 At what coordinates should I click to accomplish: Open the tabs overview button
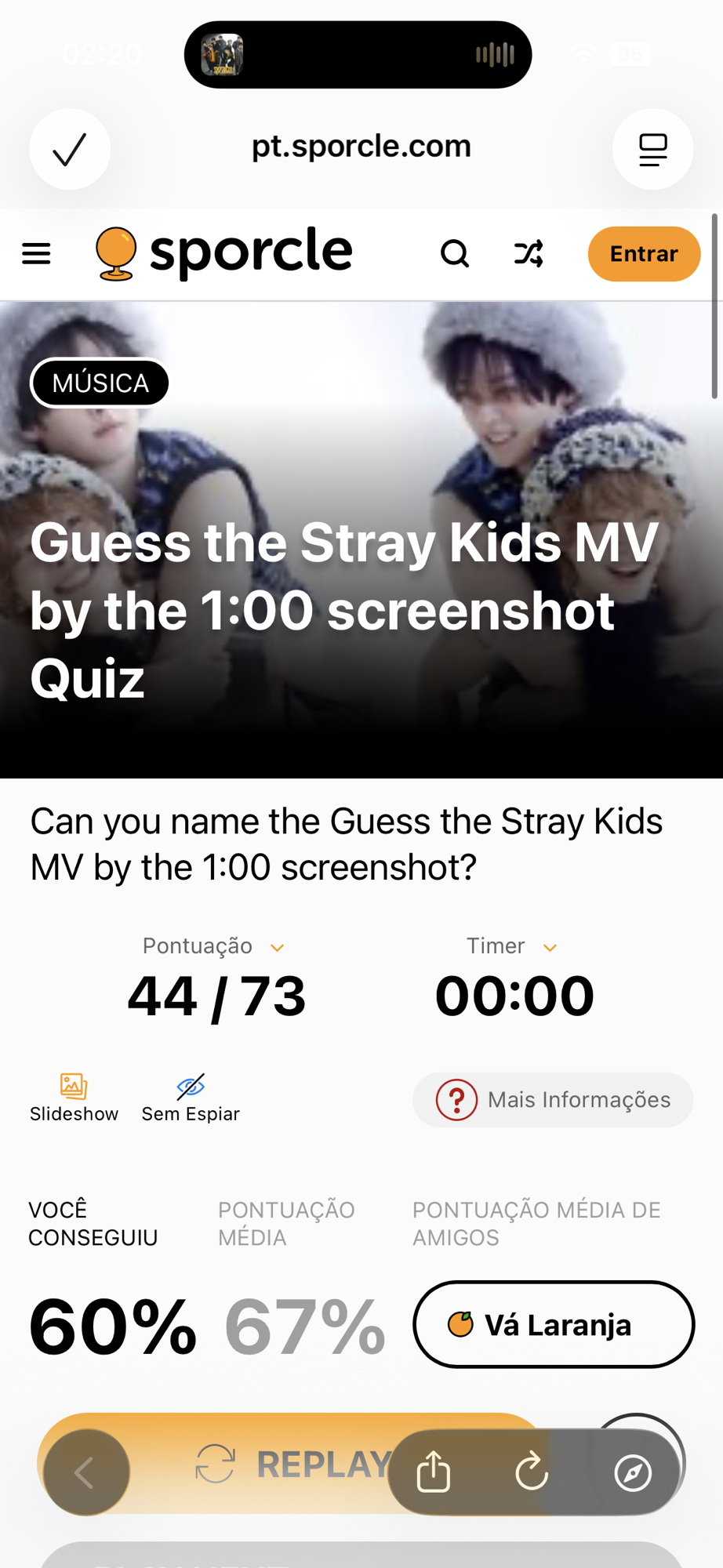click(652, 149)
